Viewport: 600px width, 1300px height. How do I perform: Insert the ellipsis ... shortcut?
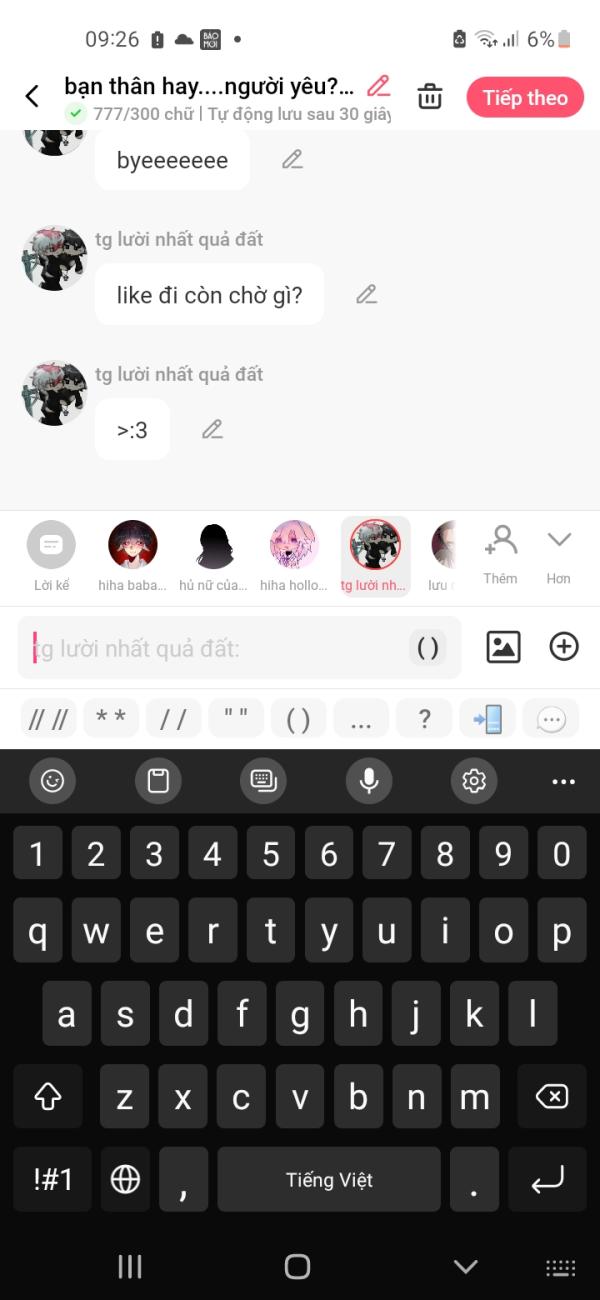pos(361,719)
